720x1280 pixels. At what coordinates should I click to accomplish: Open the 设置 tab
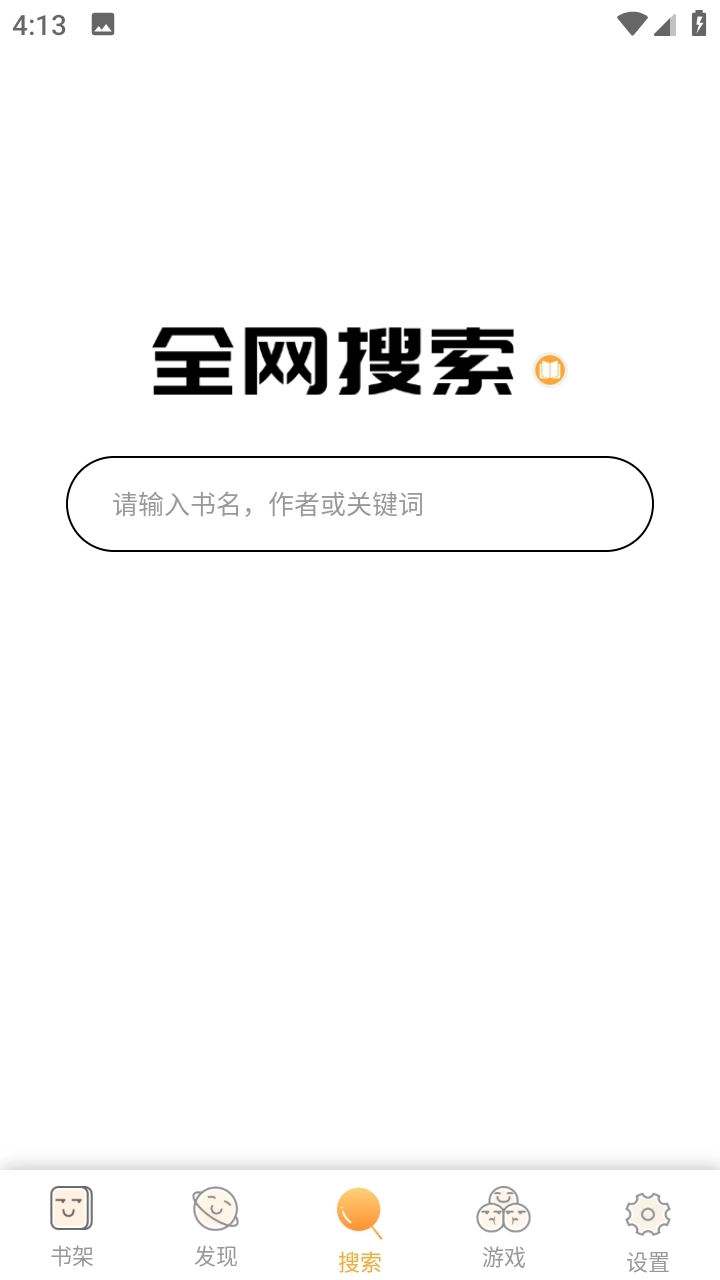(x=648, y=1230)
